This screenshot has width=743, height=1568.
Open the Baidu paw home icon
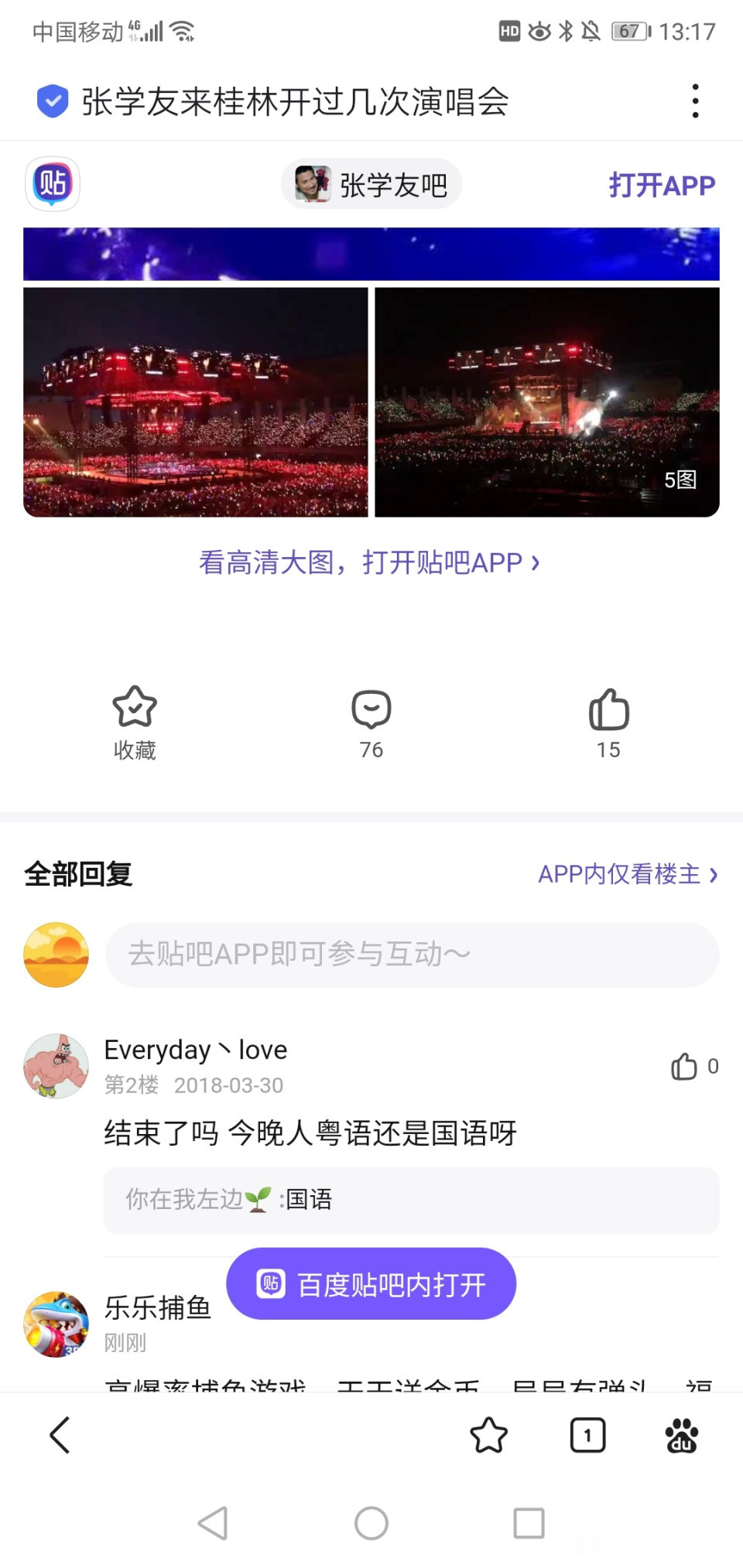(681, 1436)
